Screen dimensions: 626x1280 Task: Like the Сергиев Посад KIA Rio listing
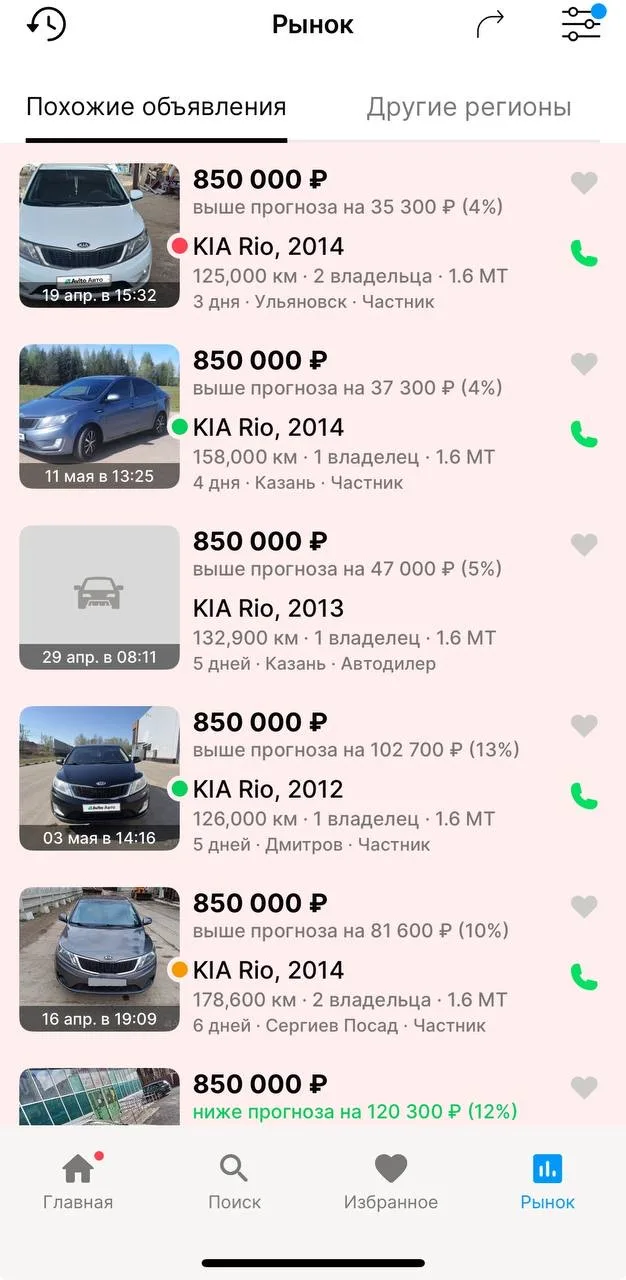(x=584, y=906)
